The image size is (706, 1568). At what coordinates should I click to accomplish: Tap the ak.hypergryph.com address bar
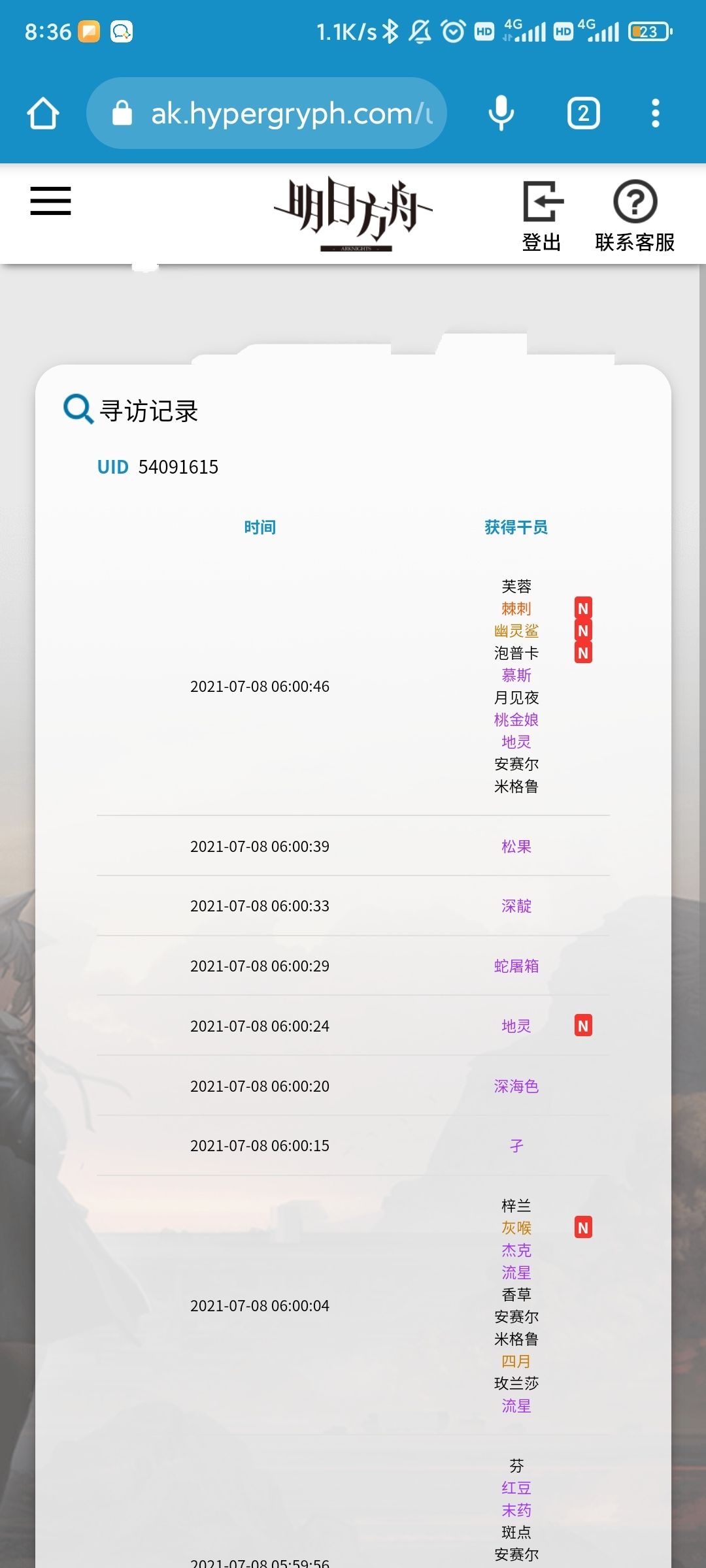tap(267, 113)
